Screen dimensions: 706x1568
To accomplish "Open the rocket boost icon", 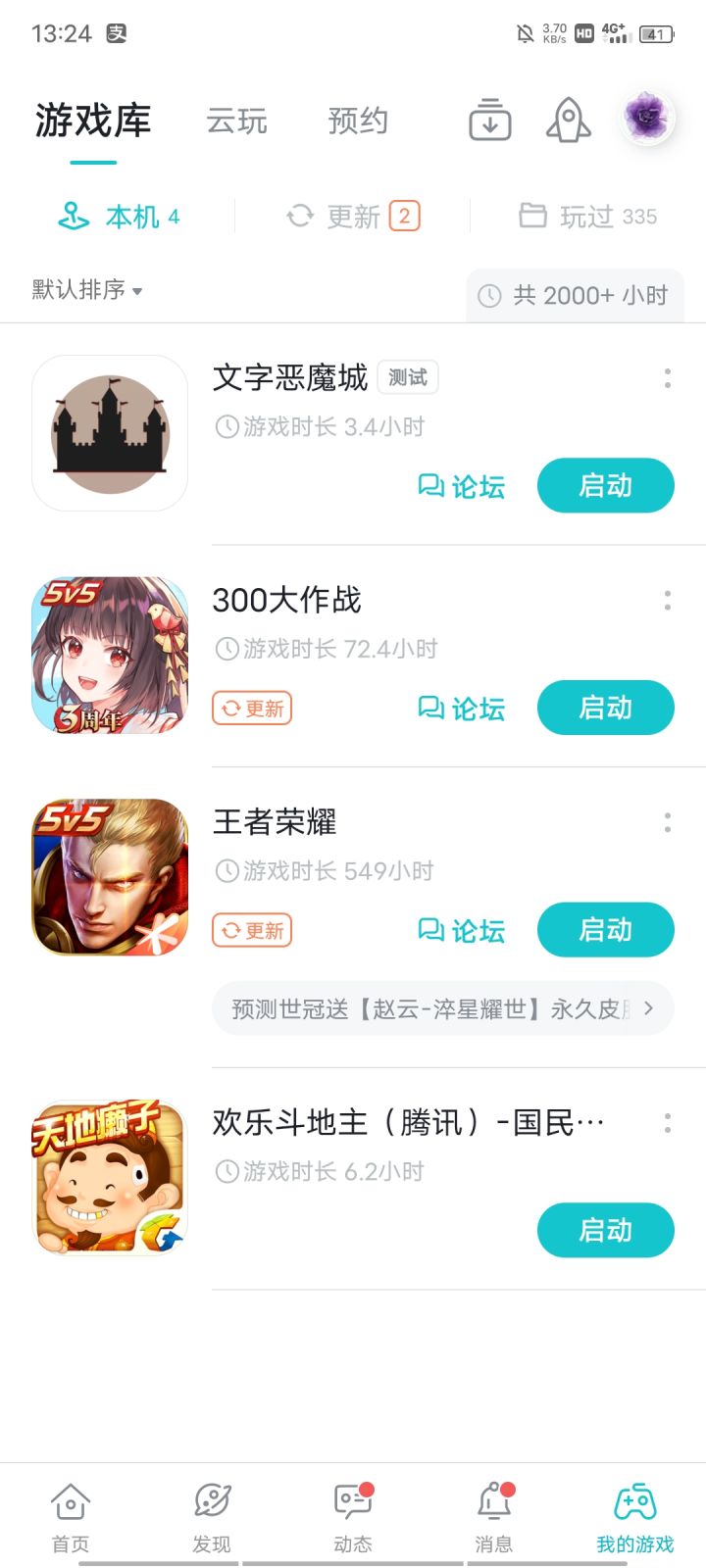I will point(568,121).
